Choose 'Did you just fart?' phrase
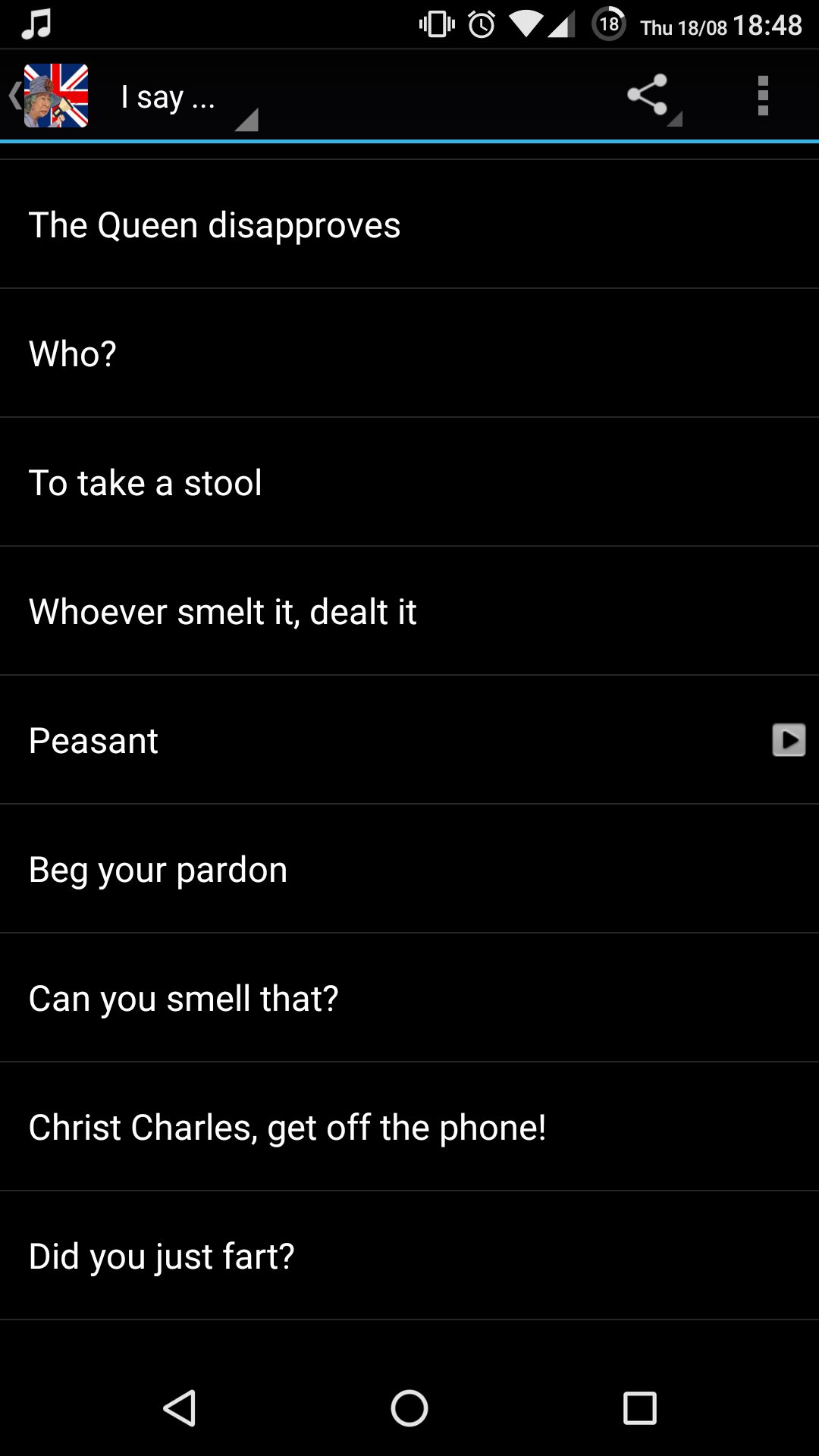 [409, 1257]
